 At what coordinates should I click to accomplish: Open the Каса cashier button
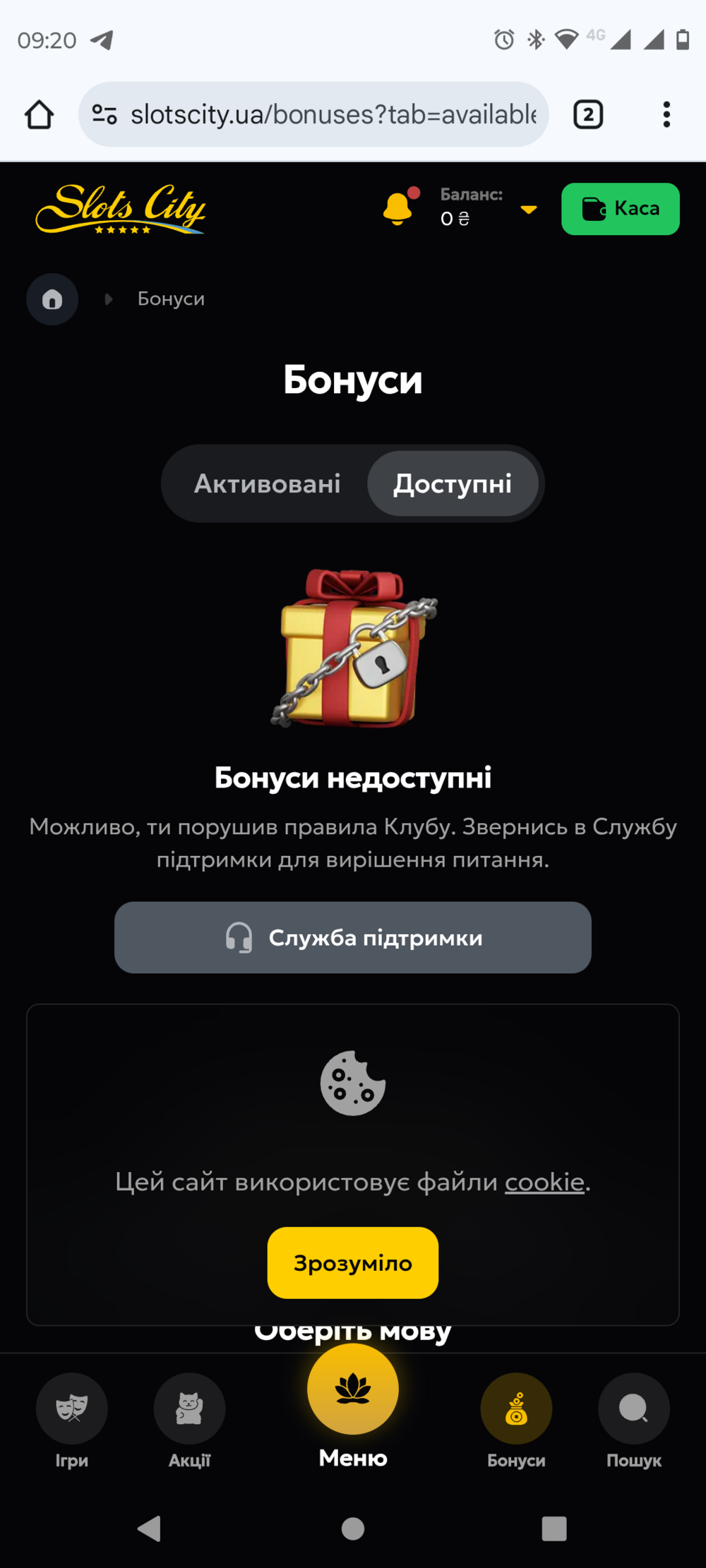[x=621, y=209]
